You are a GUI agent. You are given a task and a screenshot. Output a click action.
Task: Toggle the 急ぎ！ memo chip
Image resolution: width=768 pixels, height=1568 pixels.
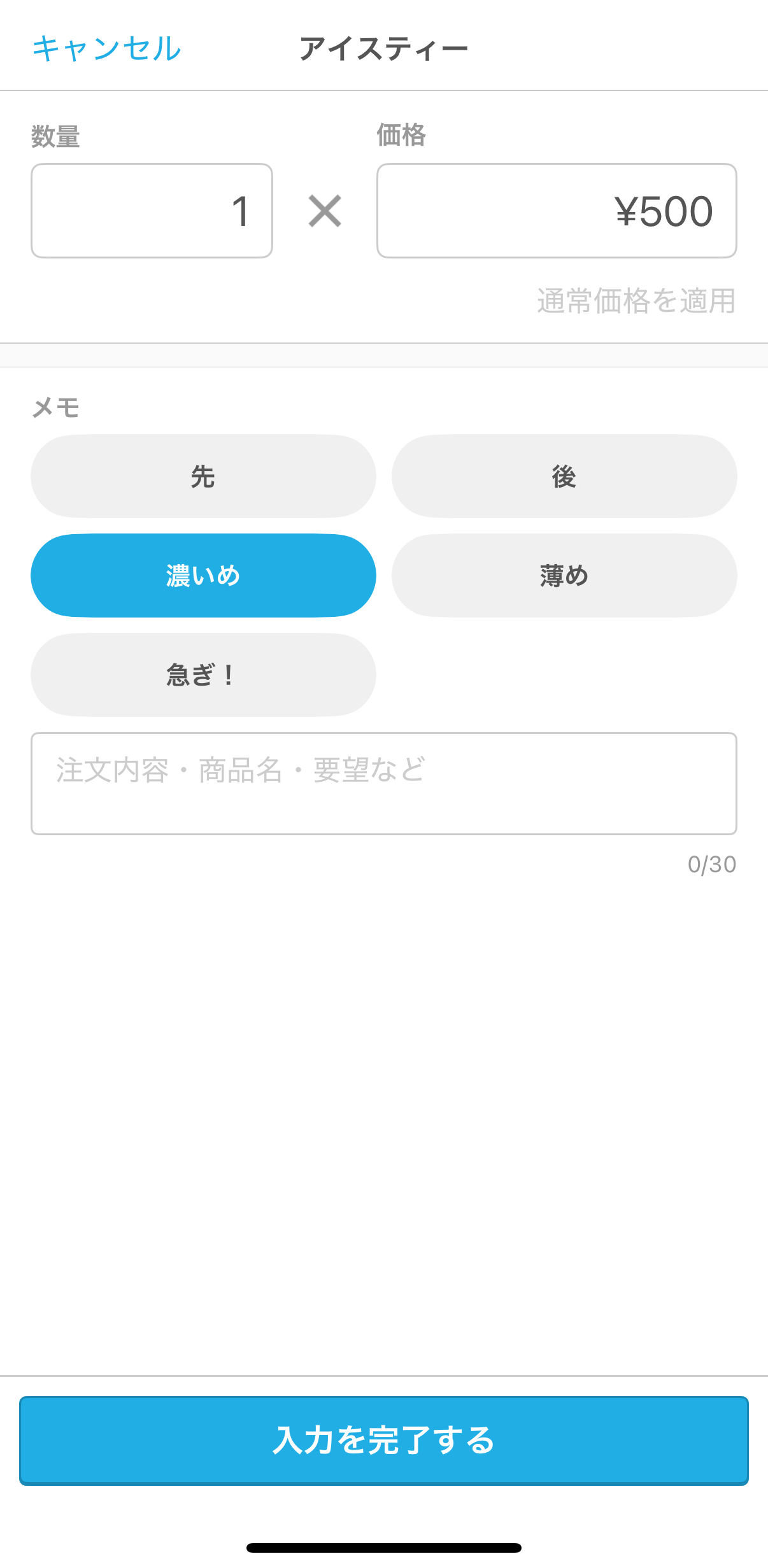point(202,675)
